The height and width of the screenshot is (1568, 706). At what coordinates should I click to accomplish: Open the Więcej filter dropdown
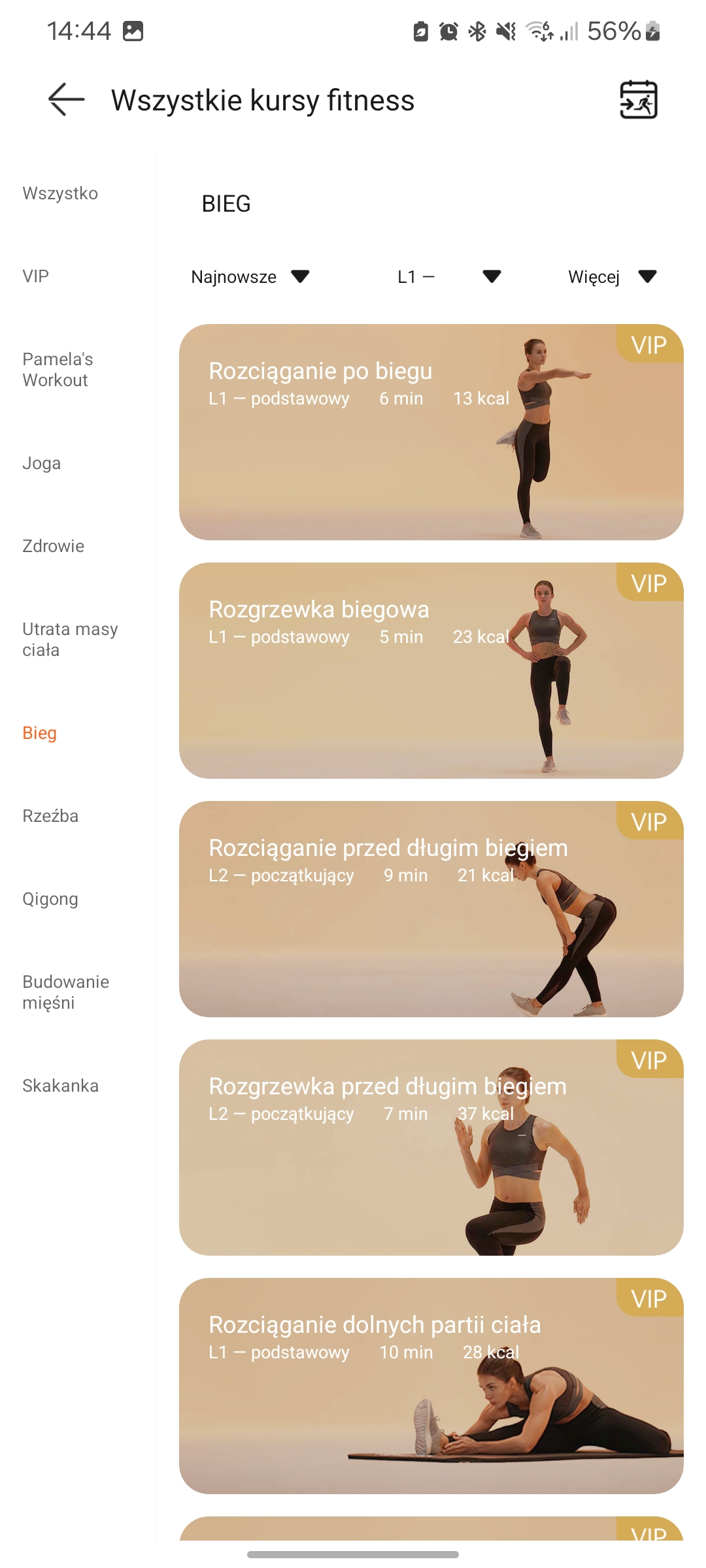[x=611, y=277]
